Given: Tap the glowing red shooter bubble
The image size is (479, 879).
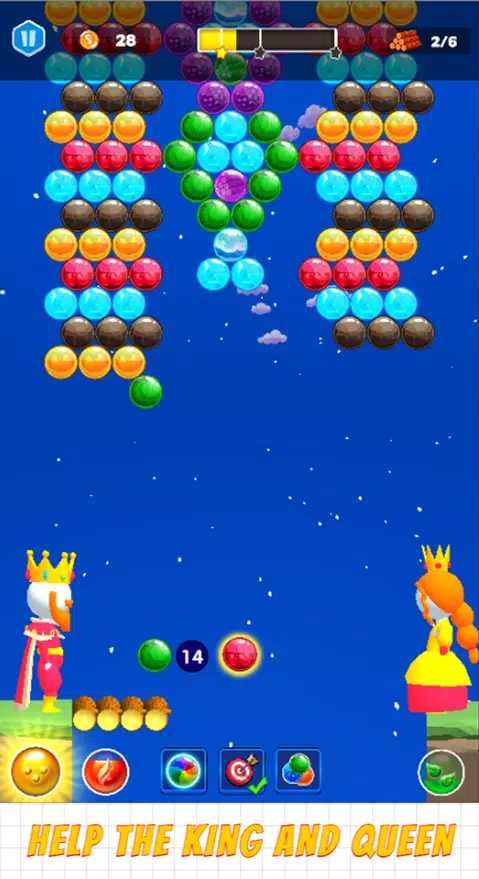Looking at the screenshot, I should (240, 655).
